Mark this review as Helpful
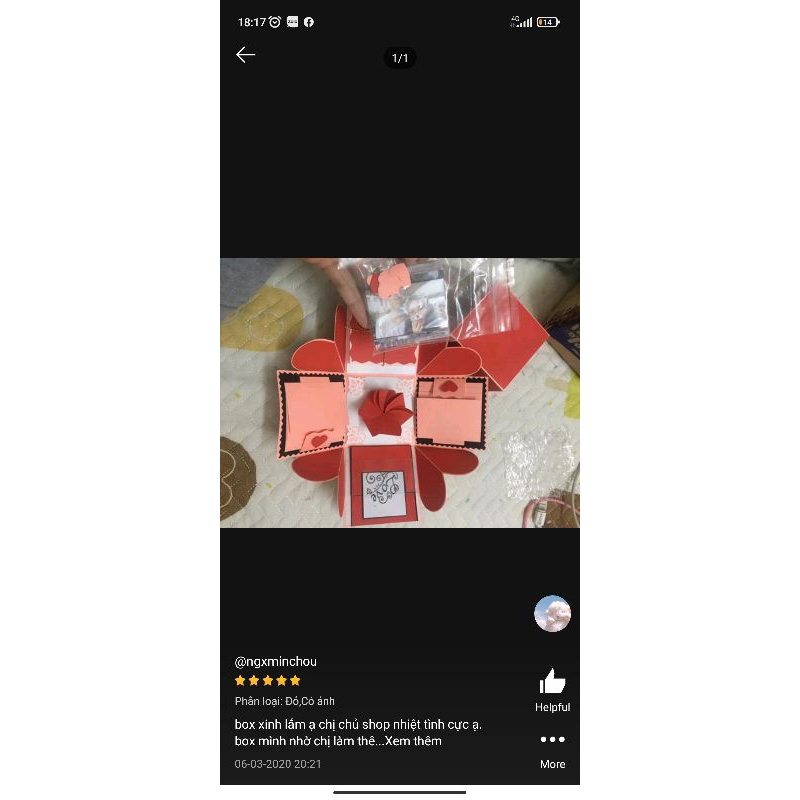 [x=552, y=683]
